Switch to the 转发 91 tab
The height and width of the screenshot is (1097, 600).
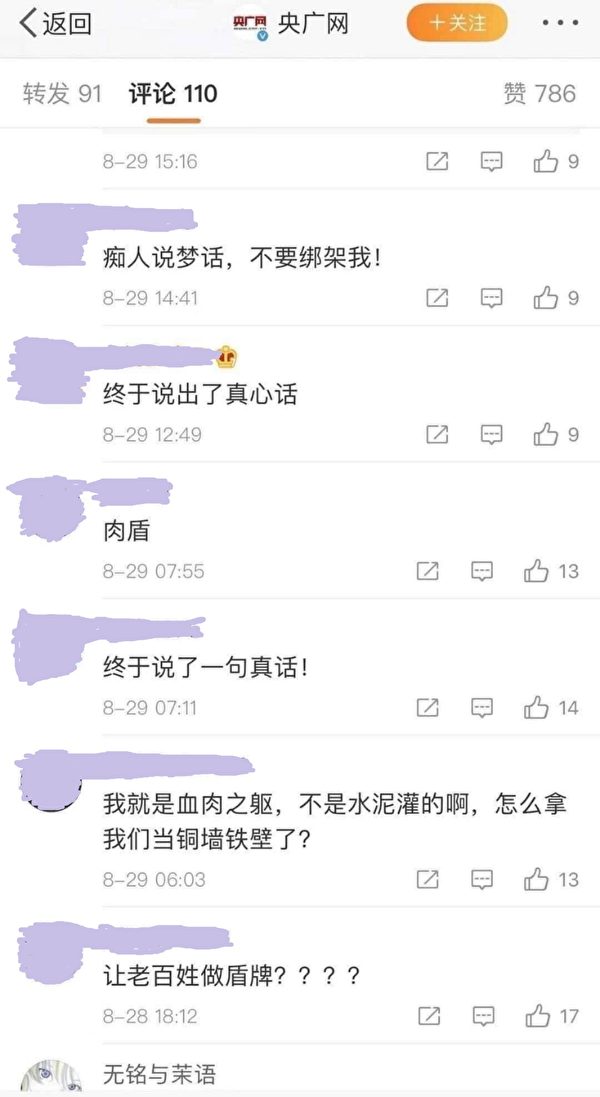(x=62, y=94)
